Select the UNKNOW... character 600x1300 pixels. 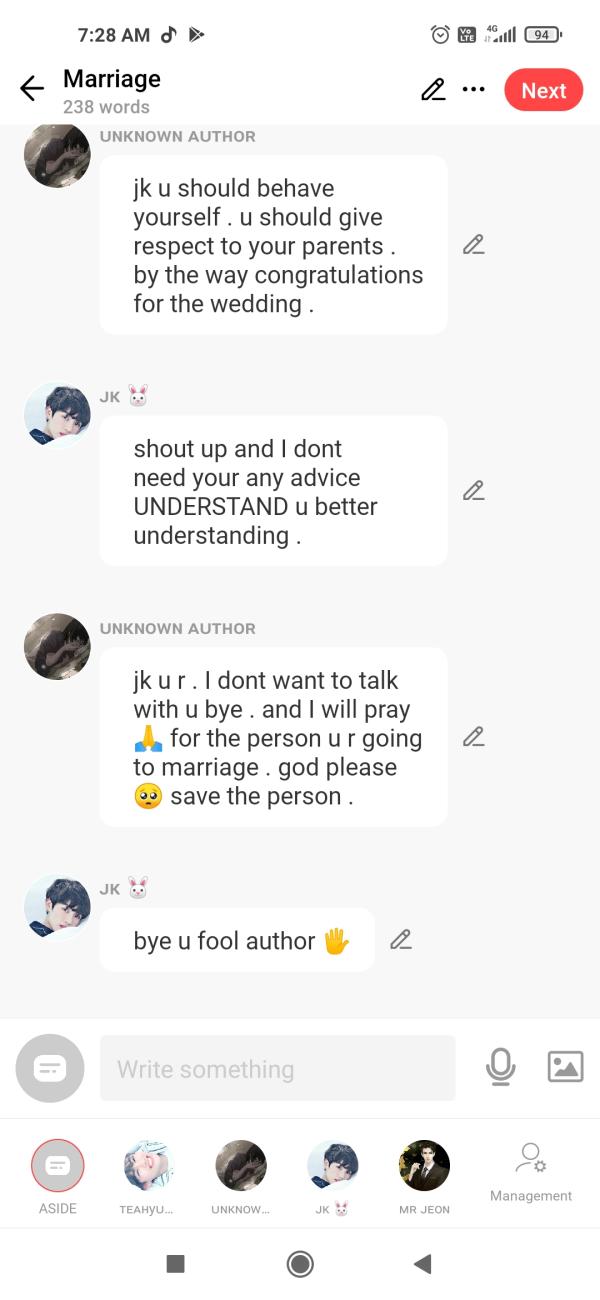[x=241, y=1166]
